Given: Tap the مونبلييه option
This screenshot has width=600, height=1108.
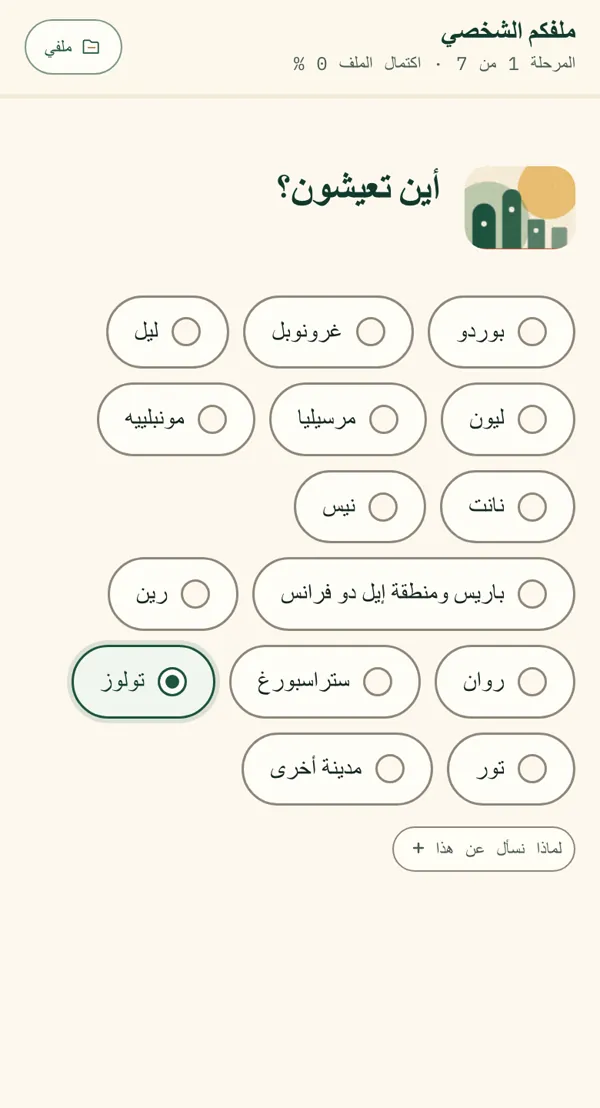Looking at the screenshot, I should [x=176, y=420].
